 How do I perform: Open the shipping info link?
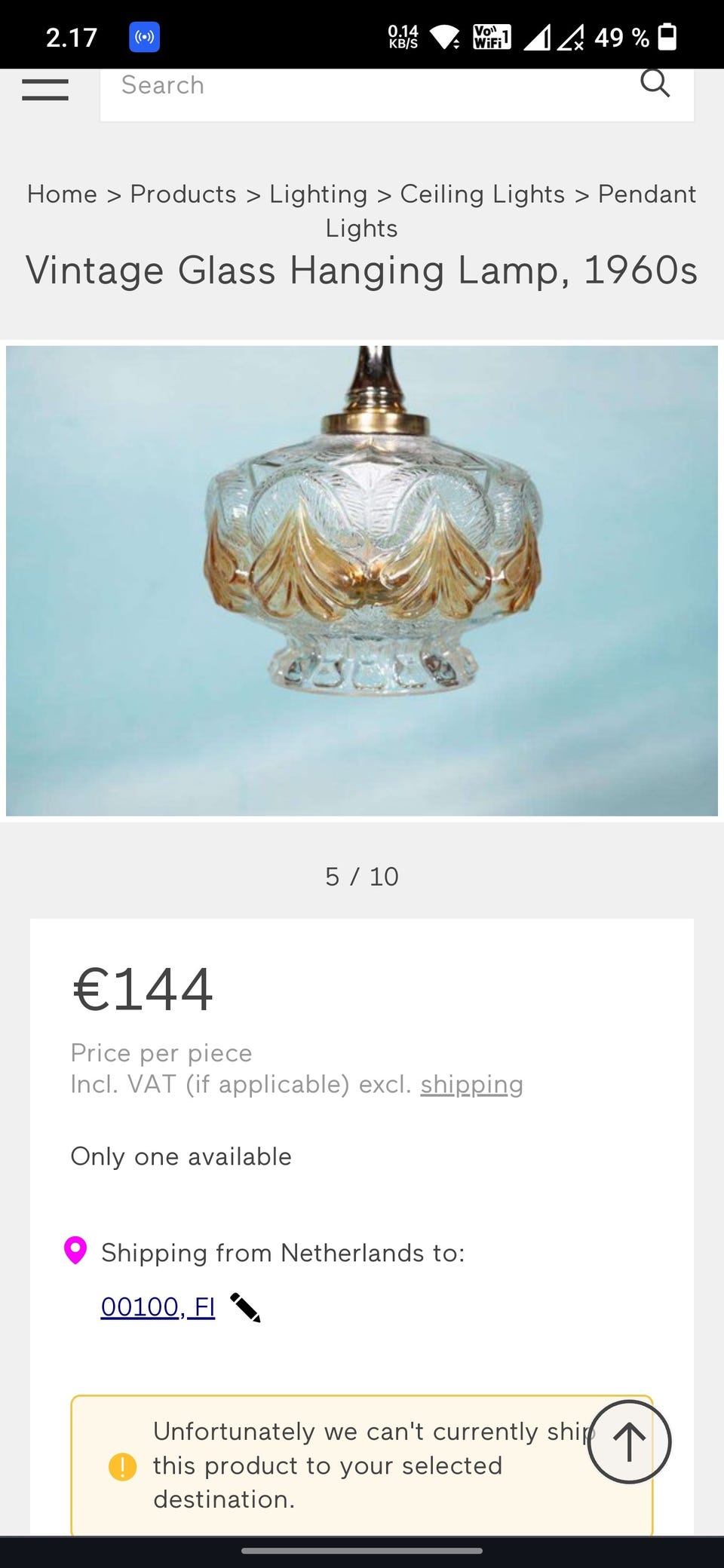tap(471, 1084)
